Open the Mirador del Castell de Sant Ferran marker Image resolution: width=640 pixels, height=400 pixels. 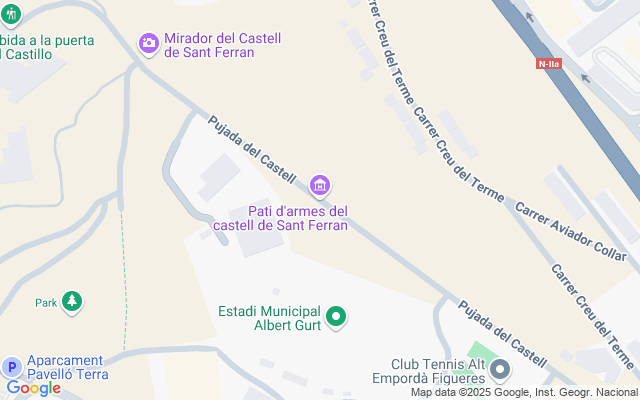[x=149, y=42]
